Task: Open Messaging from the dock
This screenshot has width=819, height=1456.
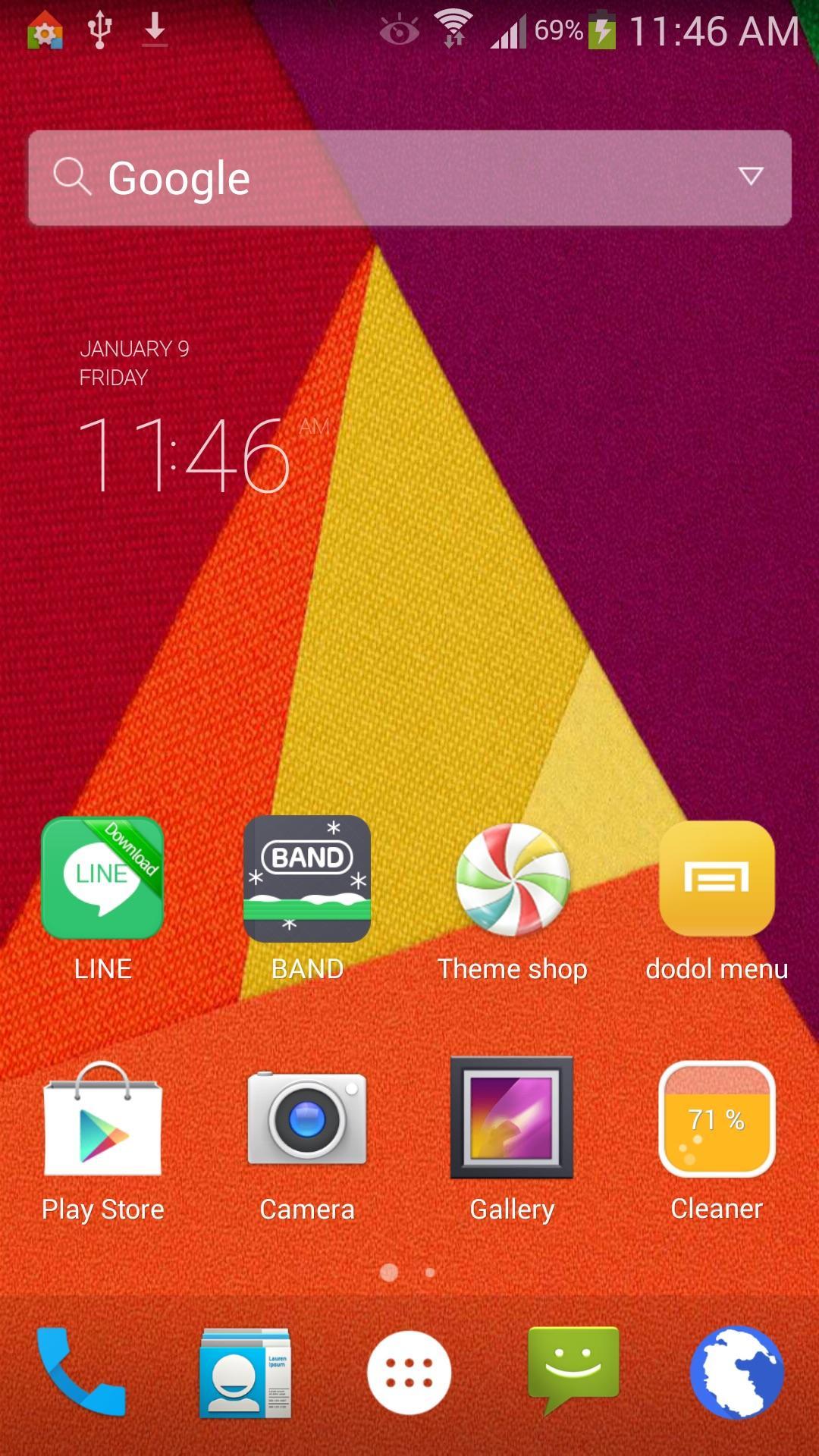Action: pos(573,1370)
